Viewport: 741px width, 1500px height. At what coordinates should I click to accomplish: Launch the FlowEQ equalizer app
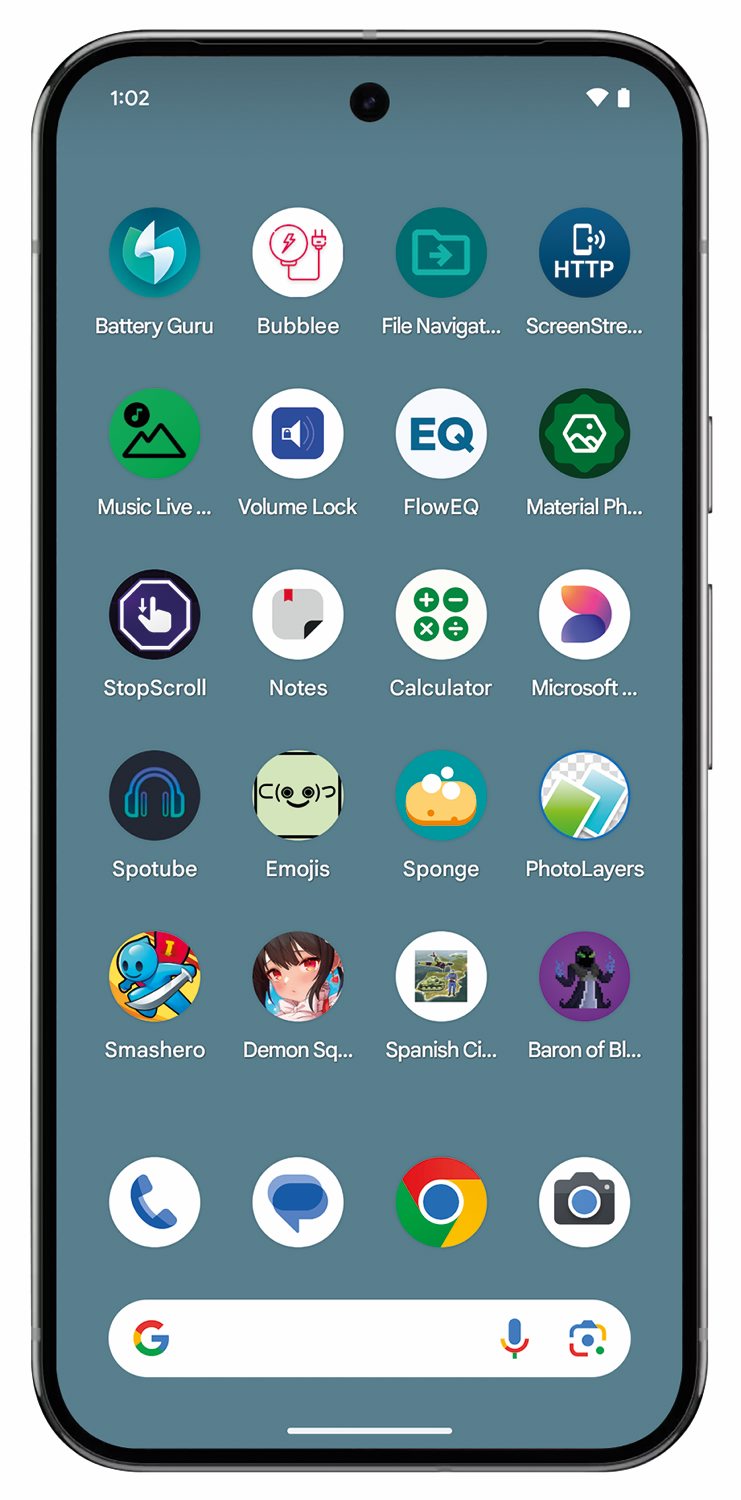(441, 434)
